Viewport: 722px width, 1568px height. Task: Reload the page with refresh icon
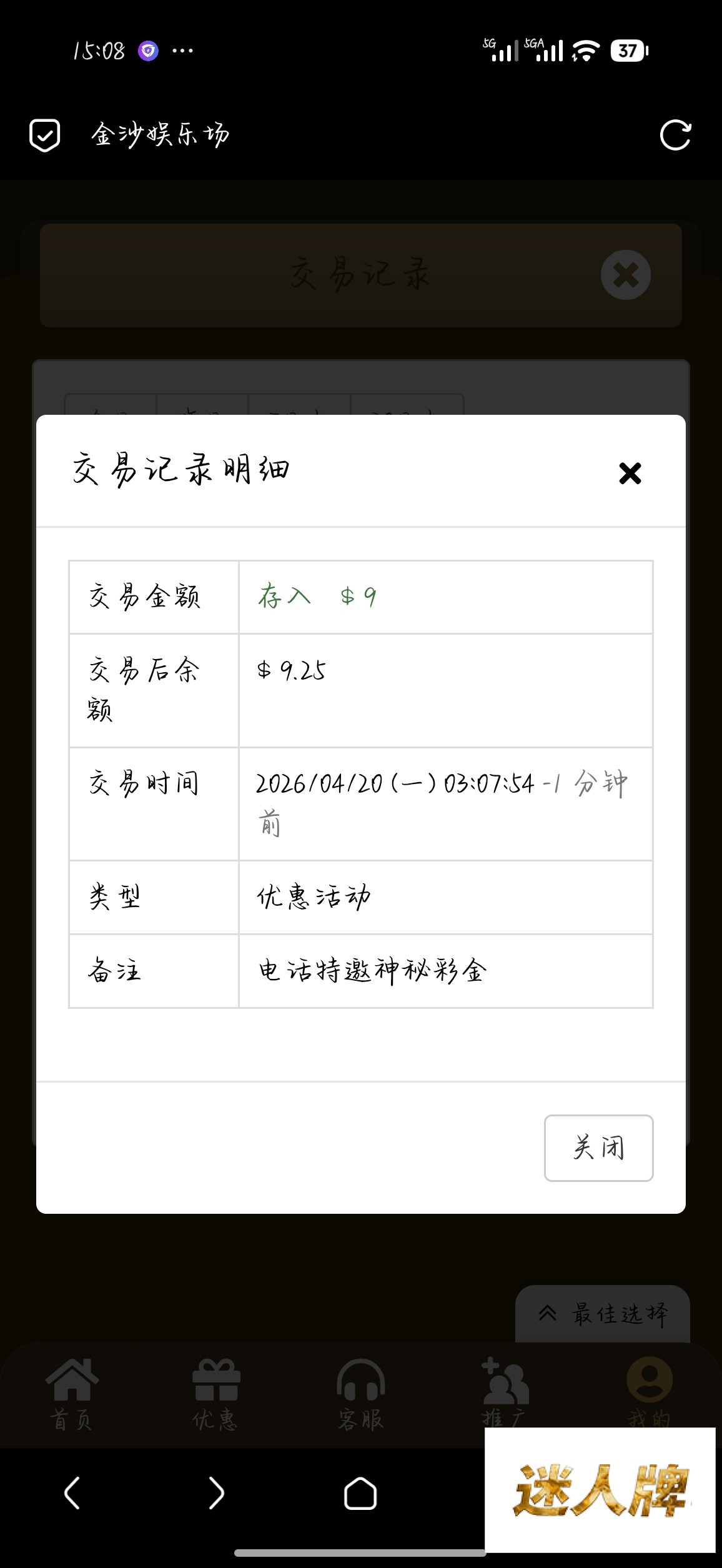pyautogui.click(x=675, y=135)
